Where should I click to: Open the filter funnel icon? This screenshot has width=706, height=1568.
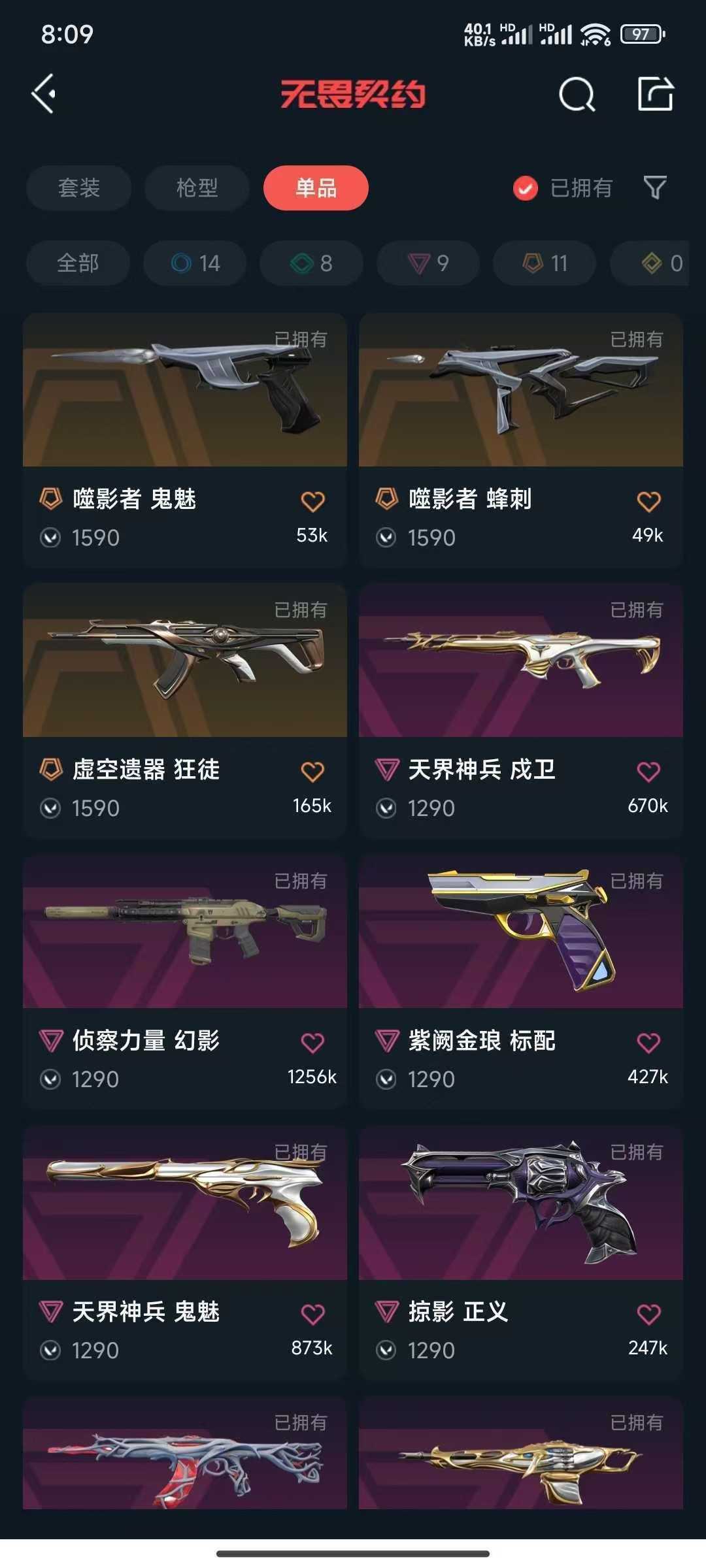pyautogui.click(x=656, y=188)
